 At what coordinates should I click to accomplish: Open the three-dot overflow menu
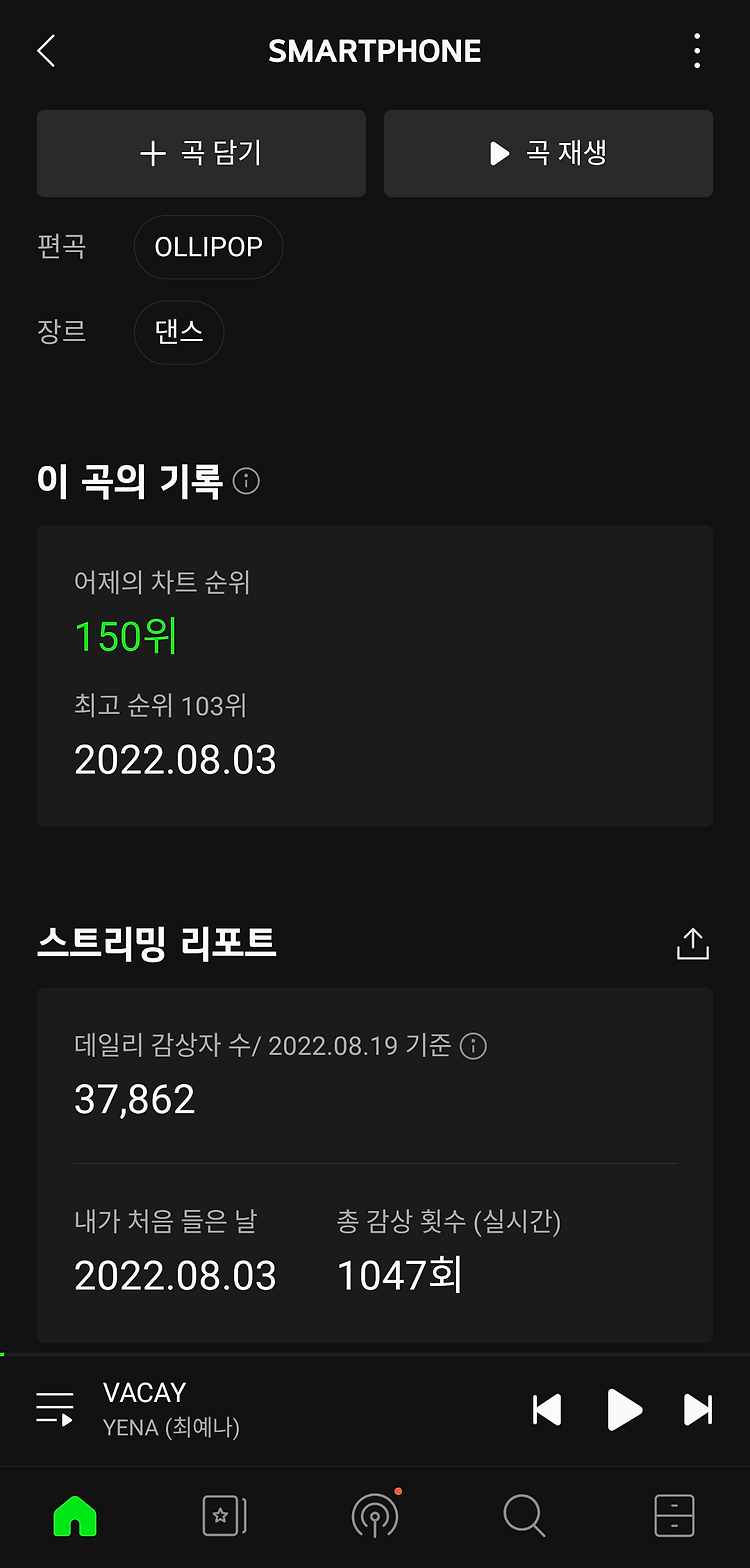click(697, 51)
